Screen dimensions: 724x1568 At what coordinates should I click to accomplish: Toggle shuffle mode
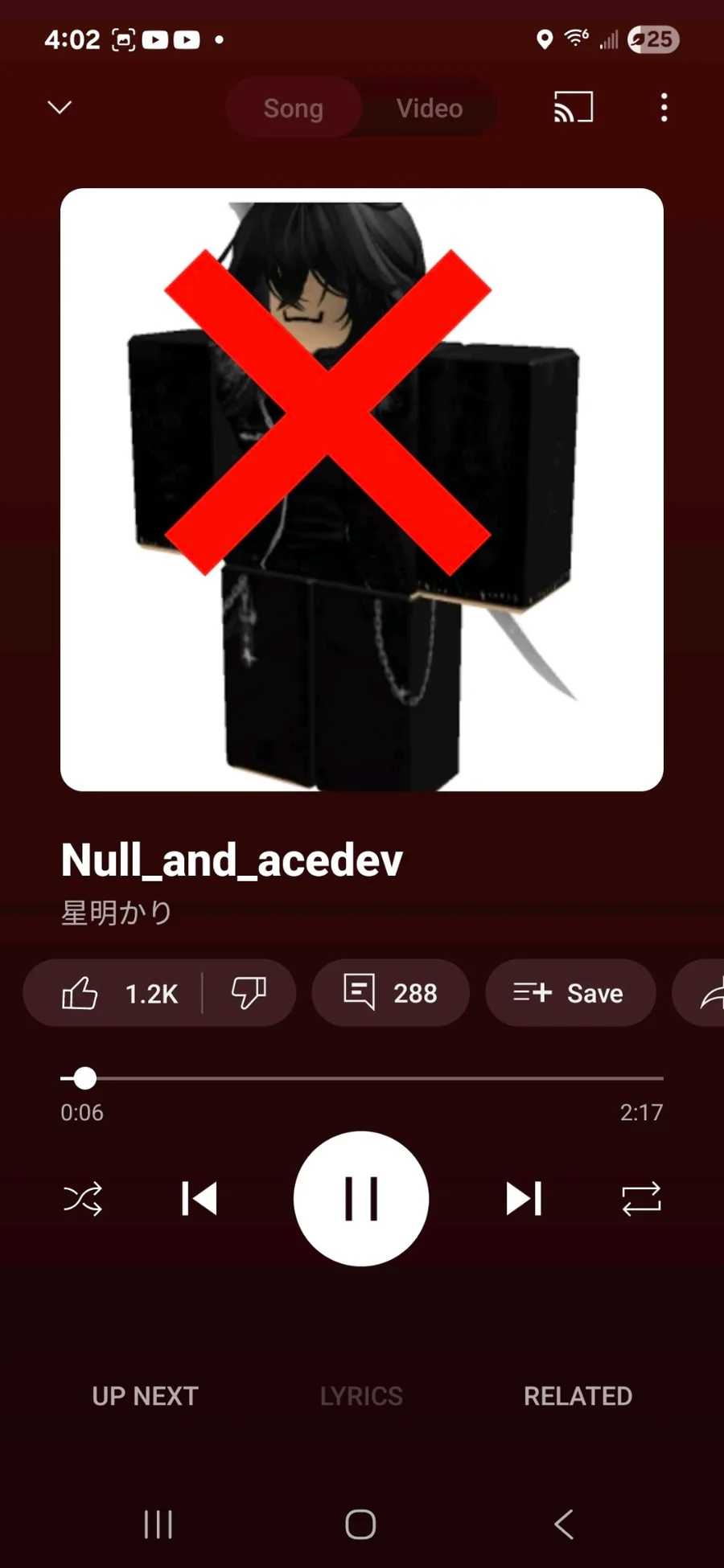tap(83, 1198)
